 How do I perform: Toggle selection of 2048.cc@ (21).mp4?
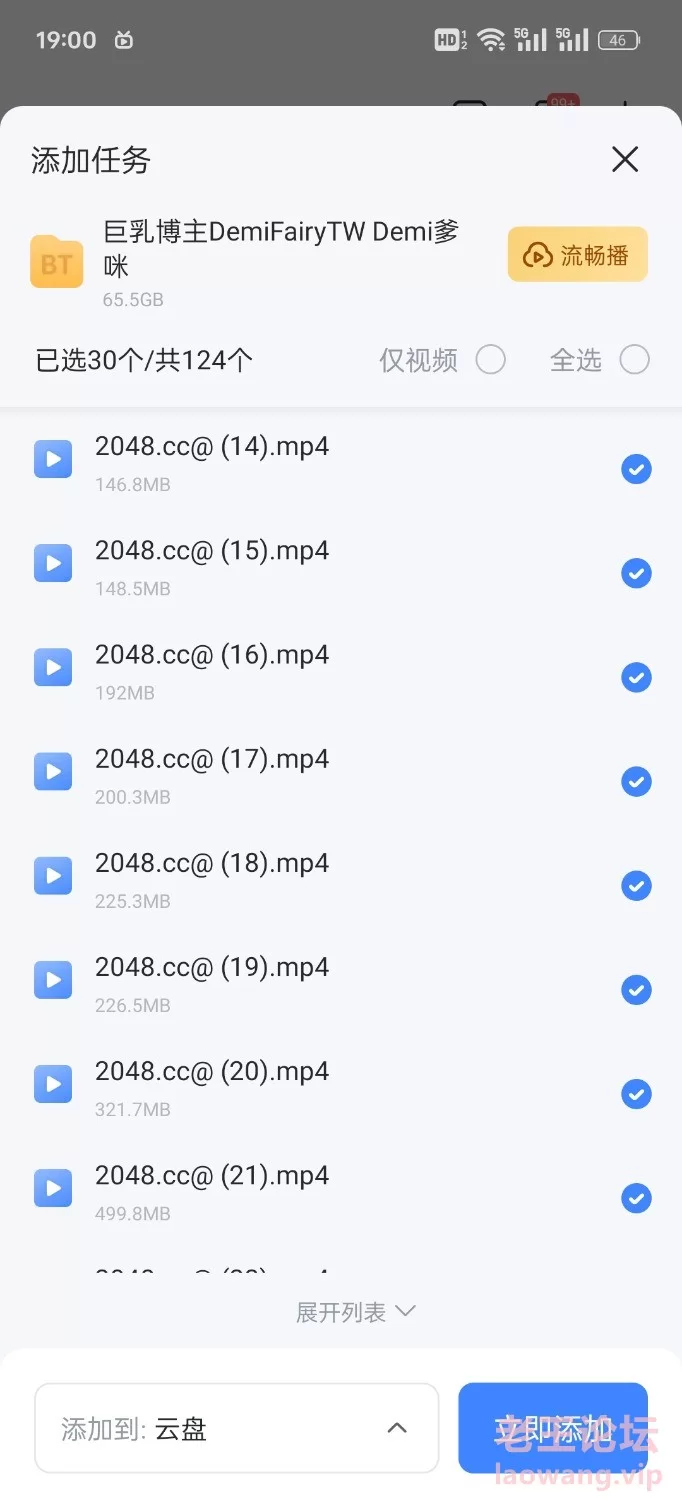pyautogui.click(x=636, y=1198)
